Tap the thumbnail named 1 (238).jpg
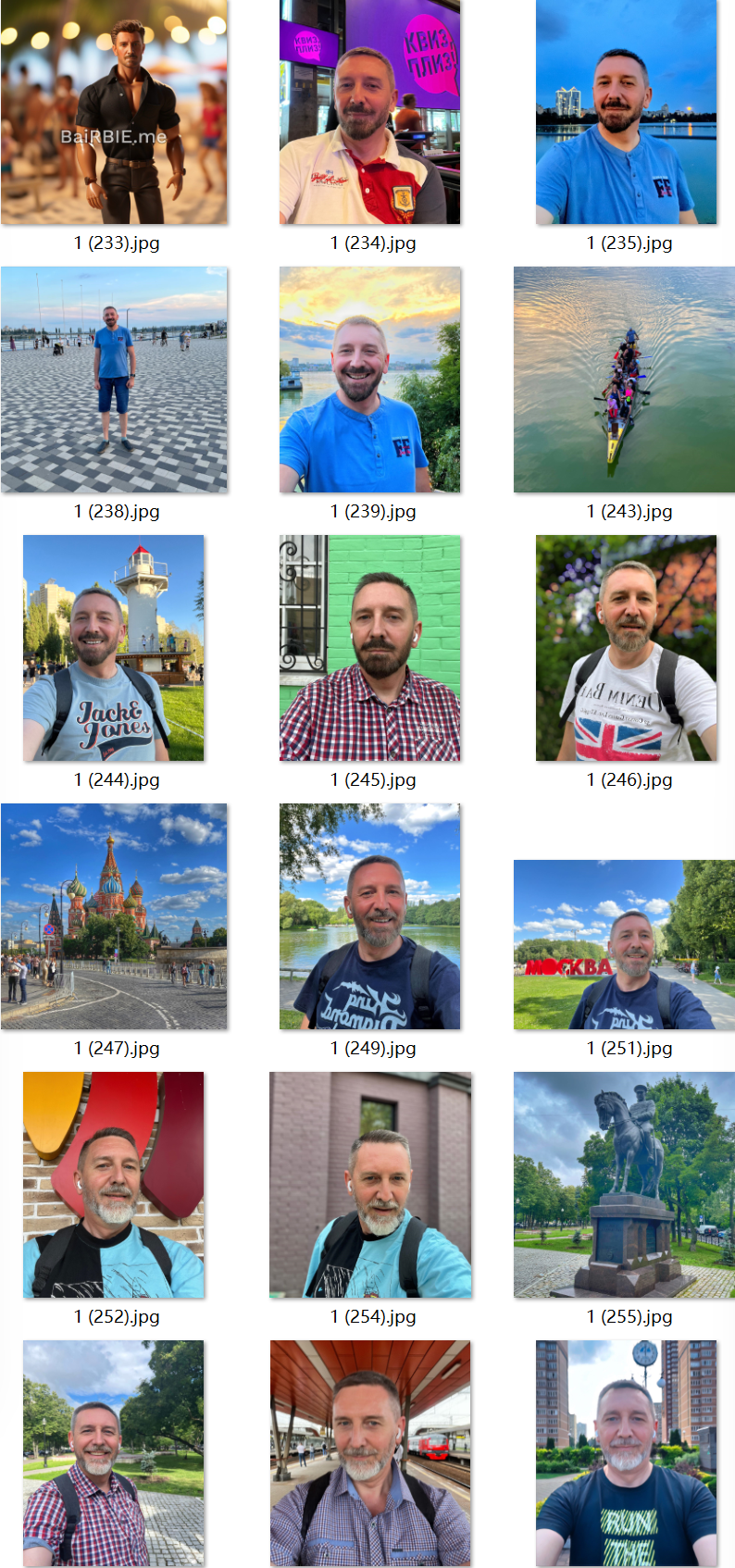 pos(114,380)
